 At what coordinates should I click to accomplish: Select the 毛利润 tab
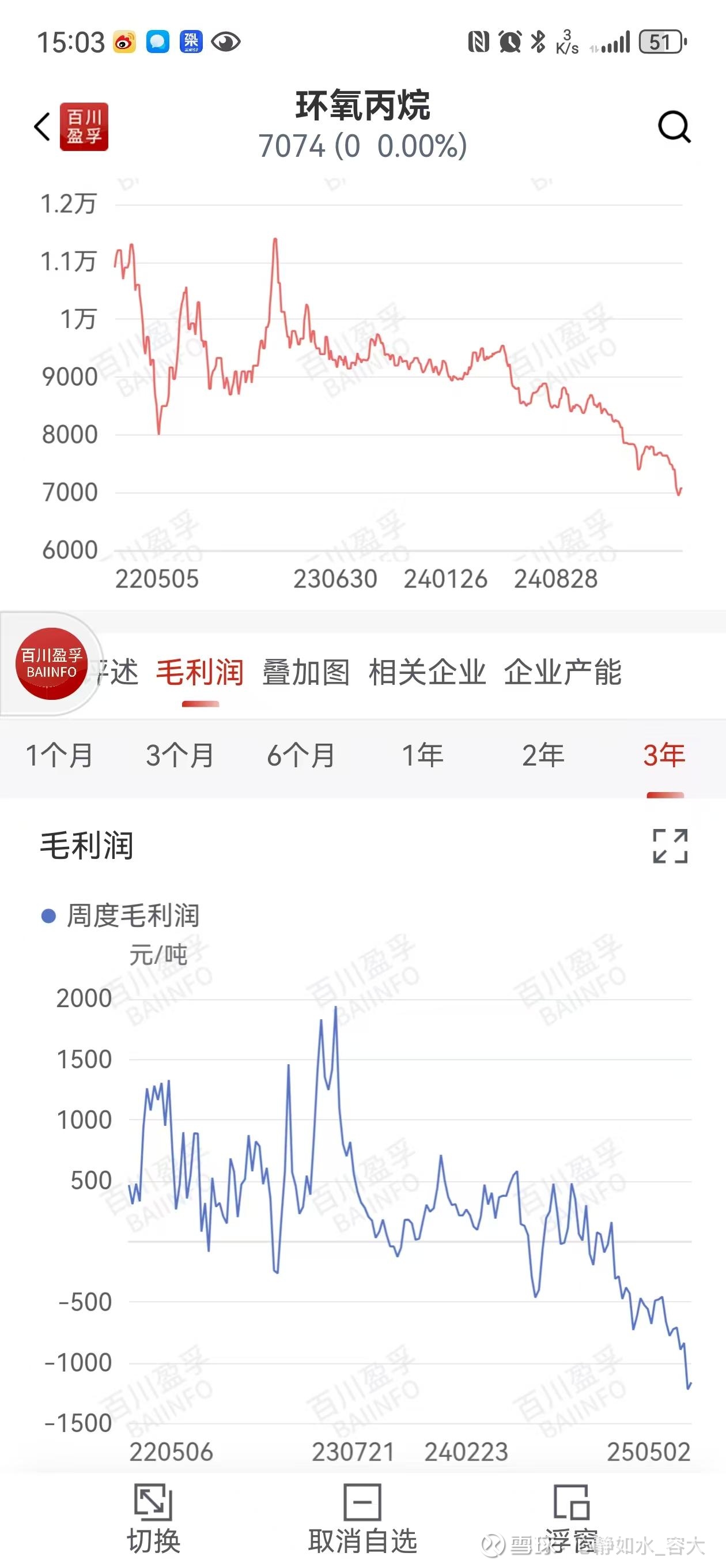click(x=200, y=672)
